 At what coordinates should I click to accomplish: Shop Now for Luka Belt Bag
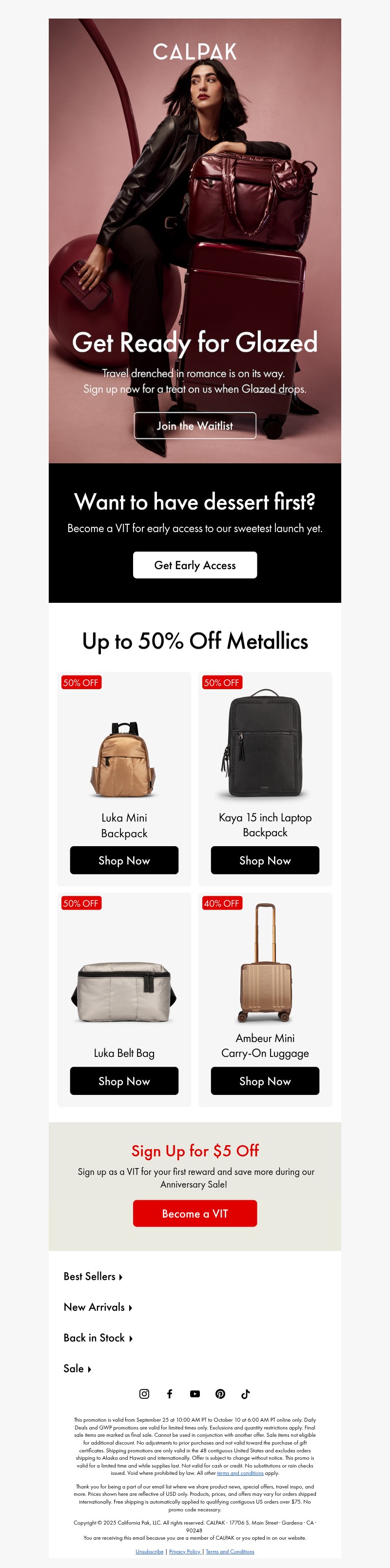124,1080
